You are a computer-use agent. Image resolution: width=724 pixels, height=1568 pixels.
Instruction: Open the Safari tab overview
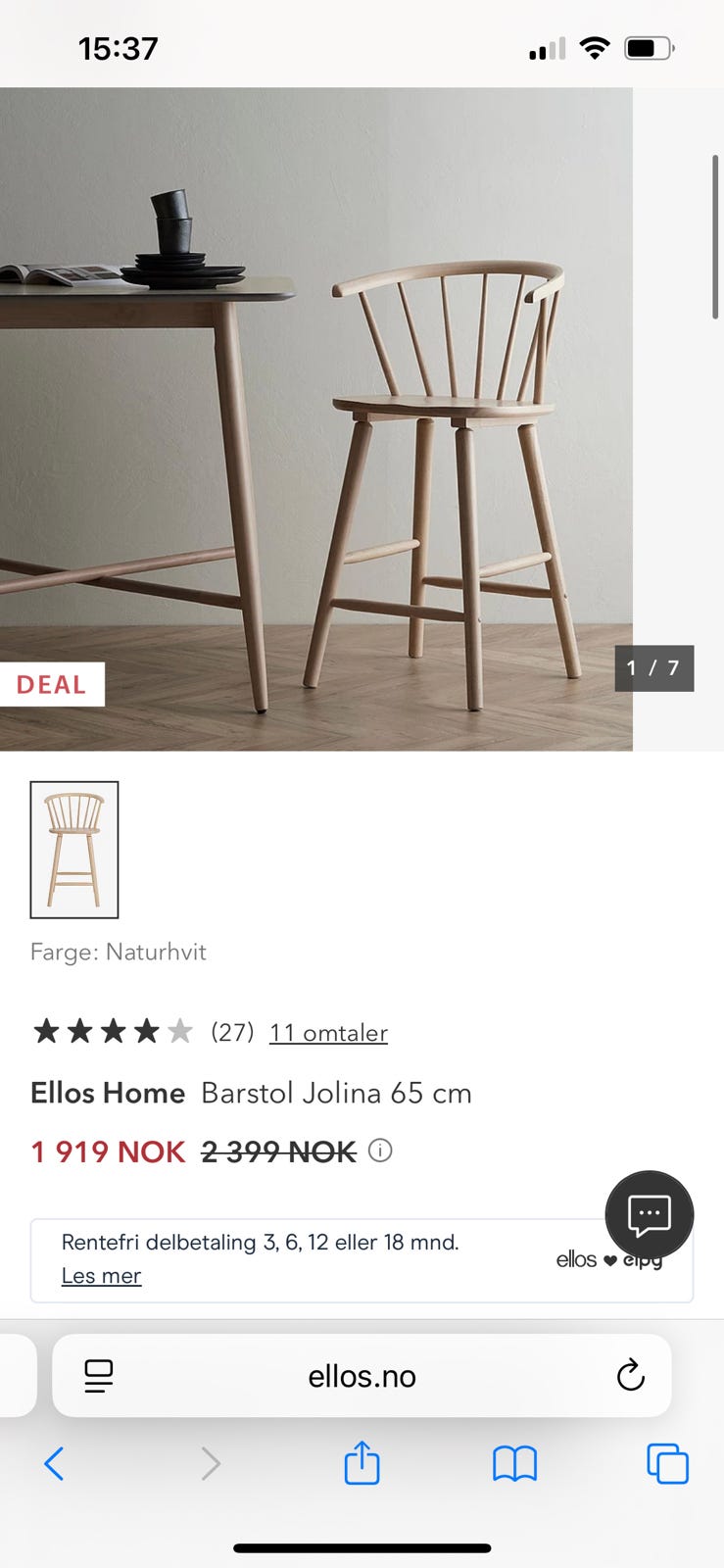[667, 1463]
